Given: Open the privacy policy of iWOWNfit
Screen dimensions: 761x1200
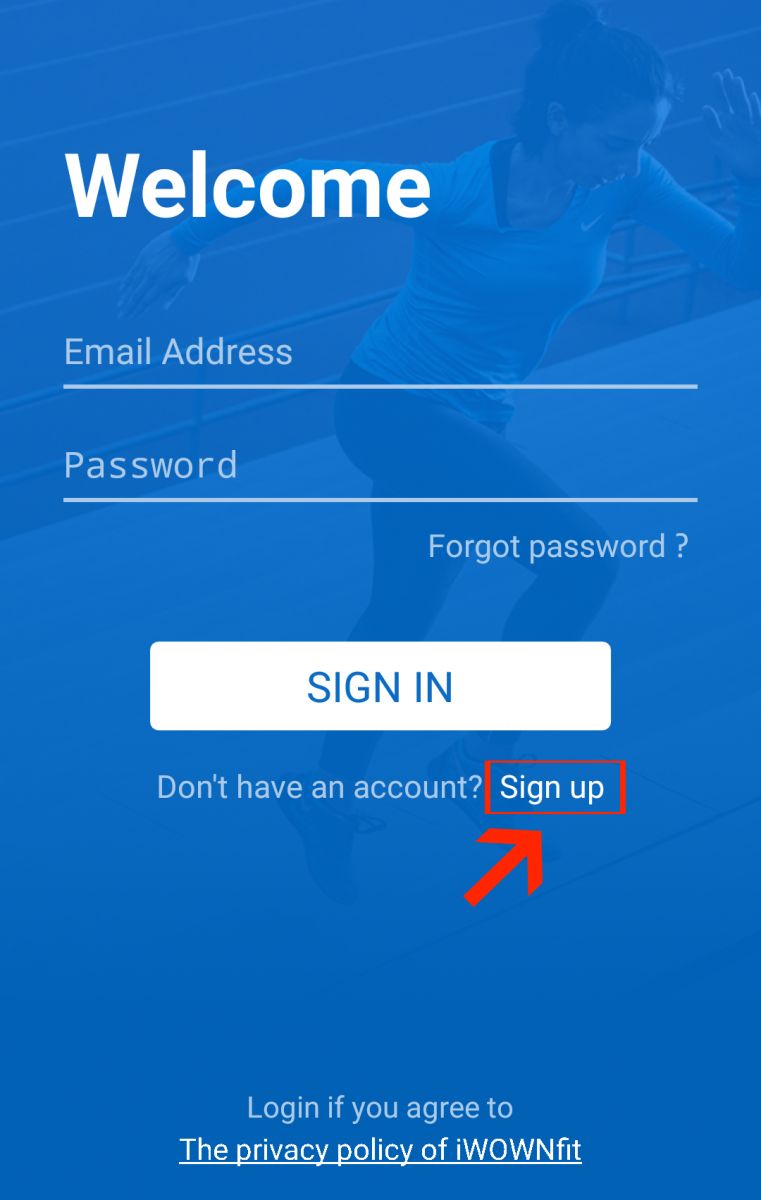Looking at the screenshot, I should (380, 1149).
